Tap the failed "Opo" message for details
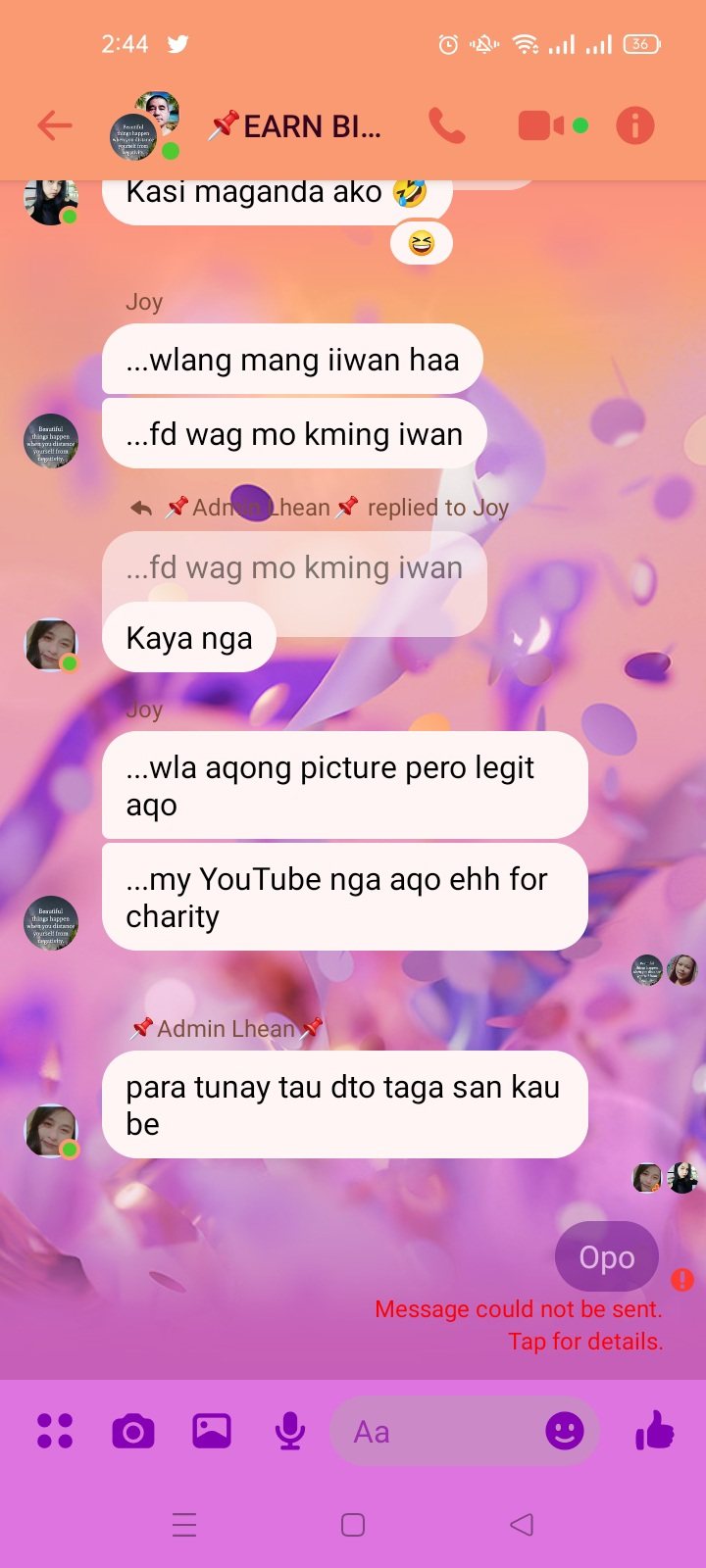The image size is (706, 1568). point(606,1256)
